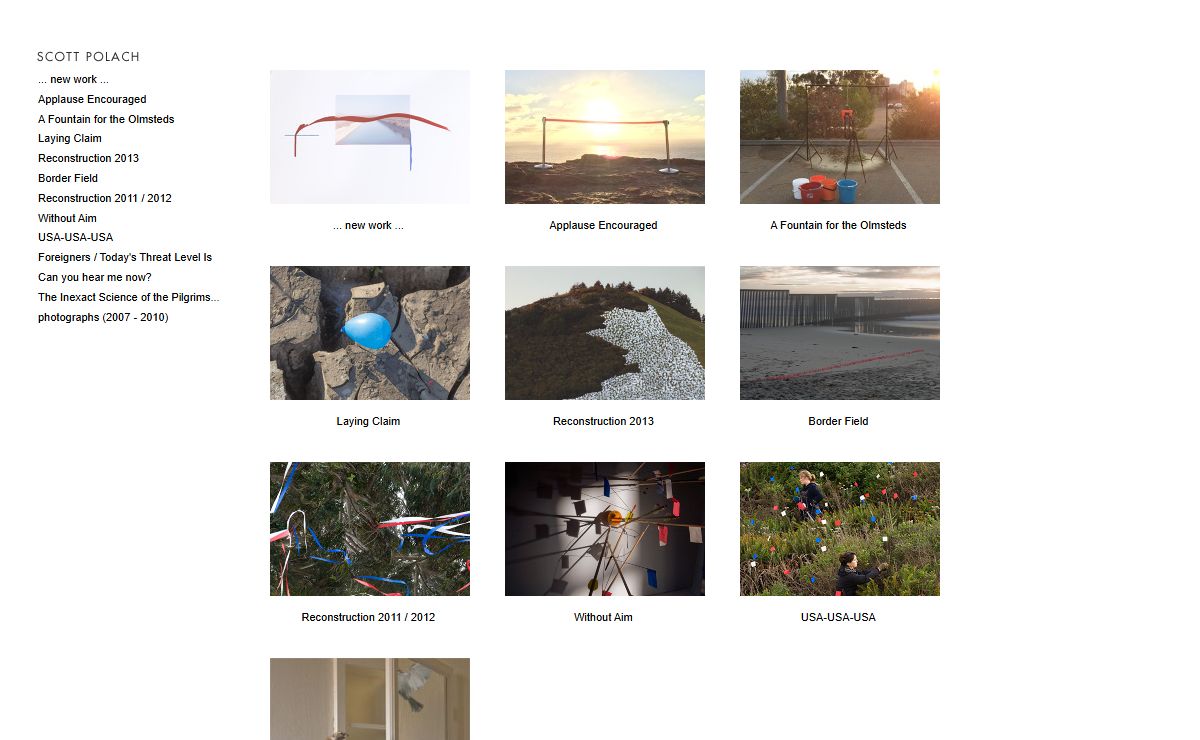Open Reconstruction 2011 / 2012 sidebar link

[105, 198]
